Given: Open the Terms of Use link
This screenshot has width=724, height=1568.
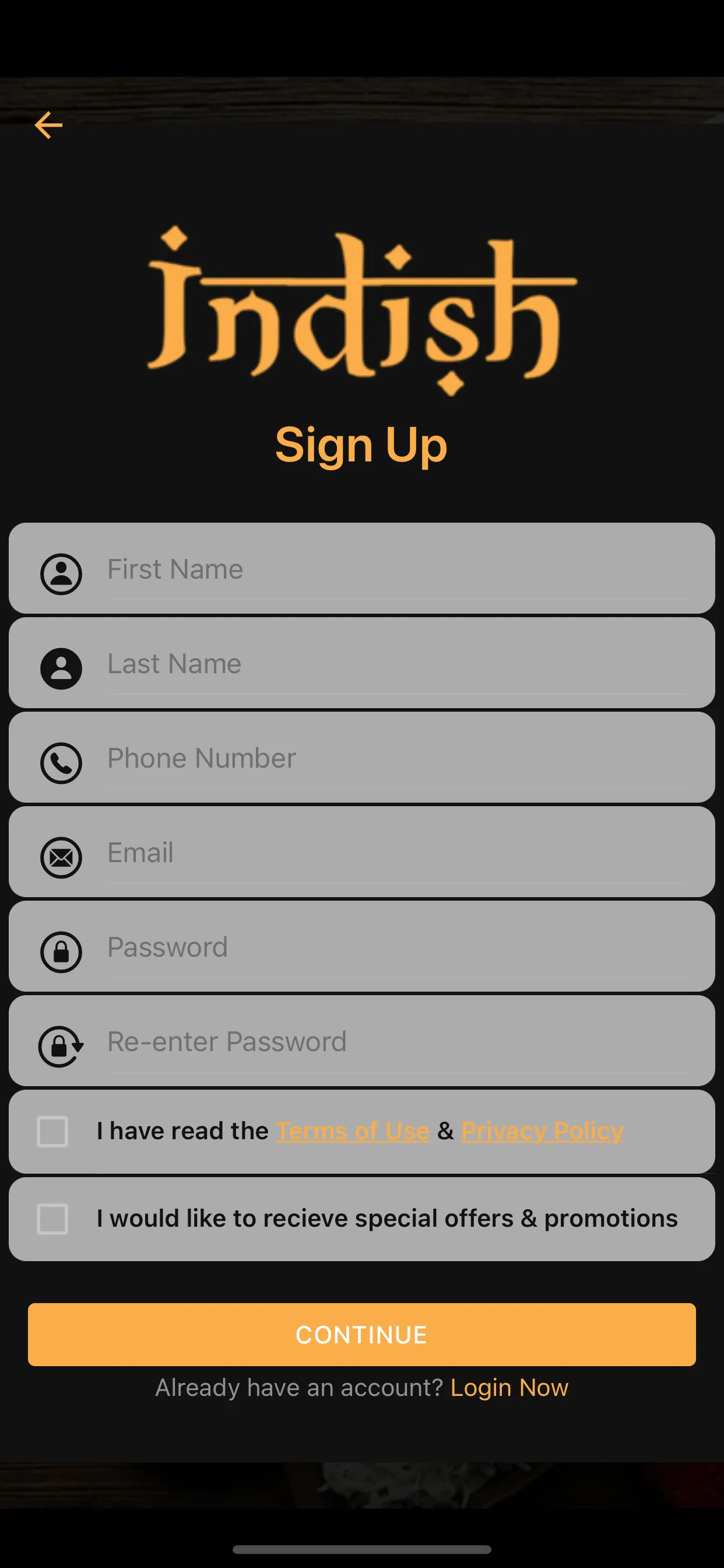Looking at the screenshot, I should 353,1130.
